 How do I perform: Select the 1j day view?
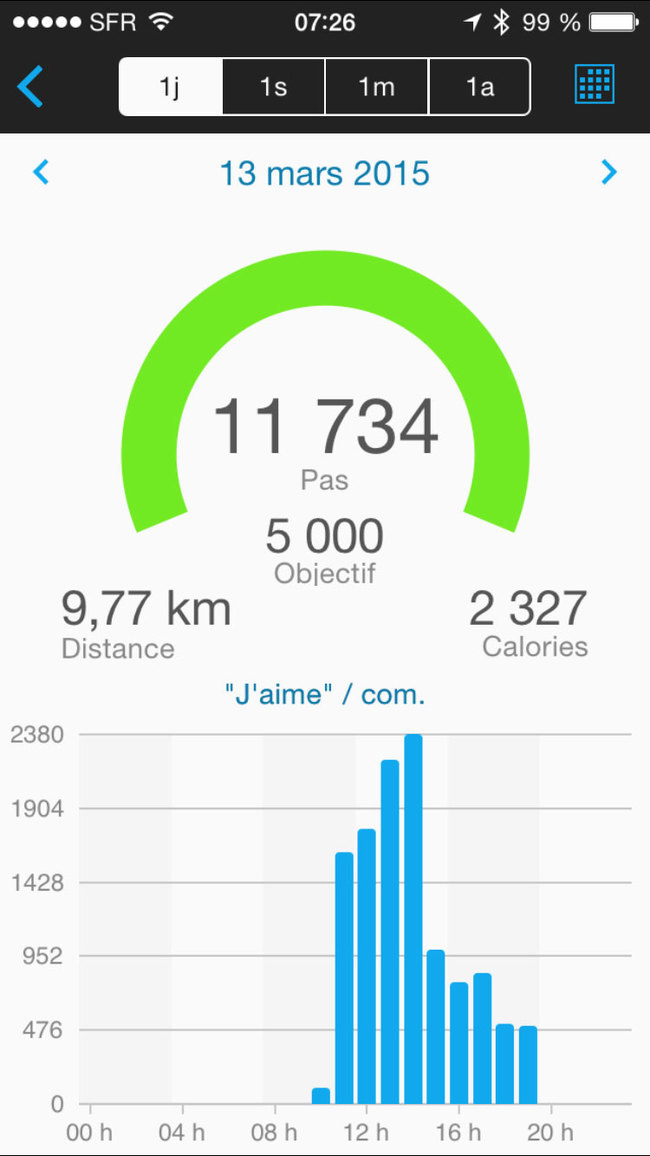[170, 87]
